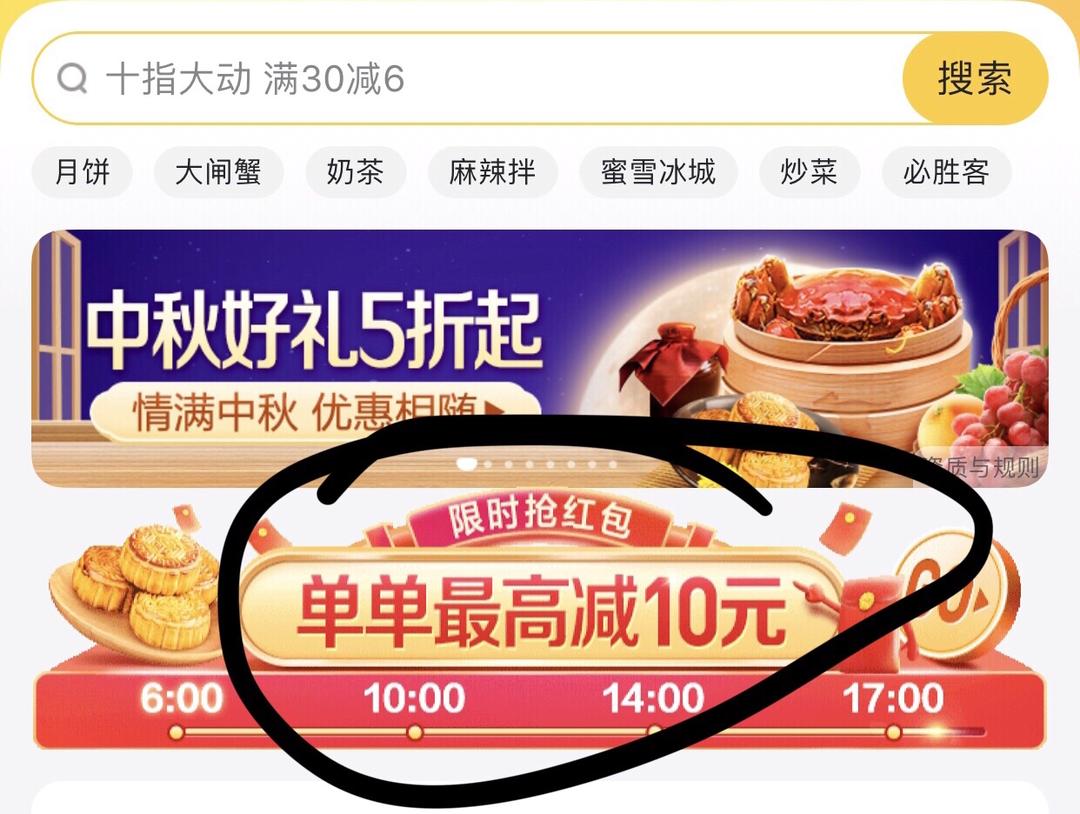Choose the 奶茶 chip
Viewport: 1080px width, 814px height.
point(355,173)
